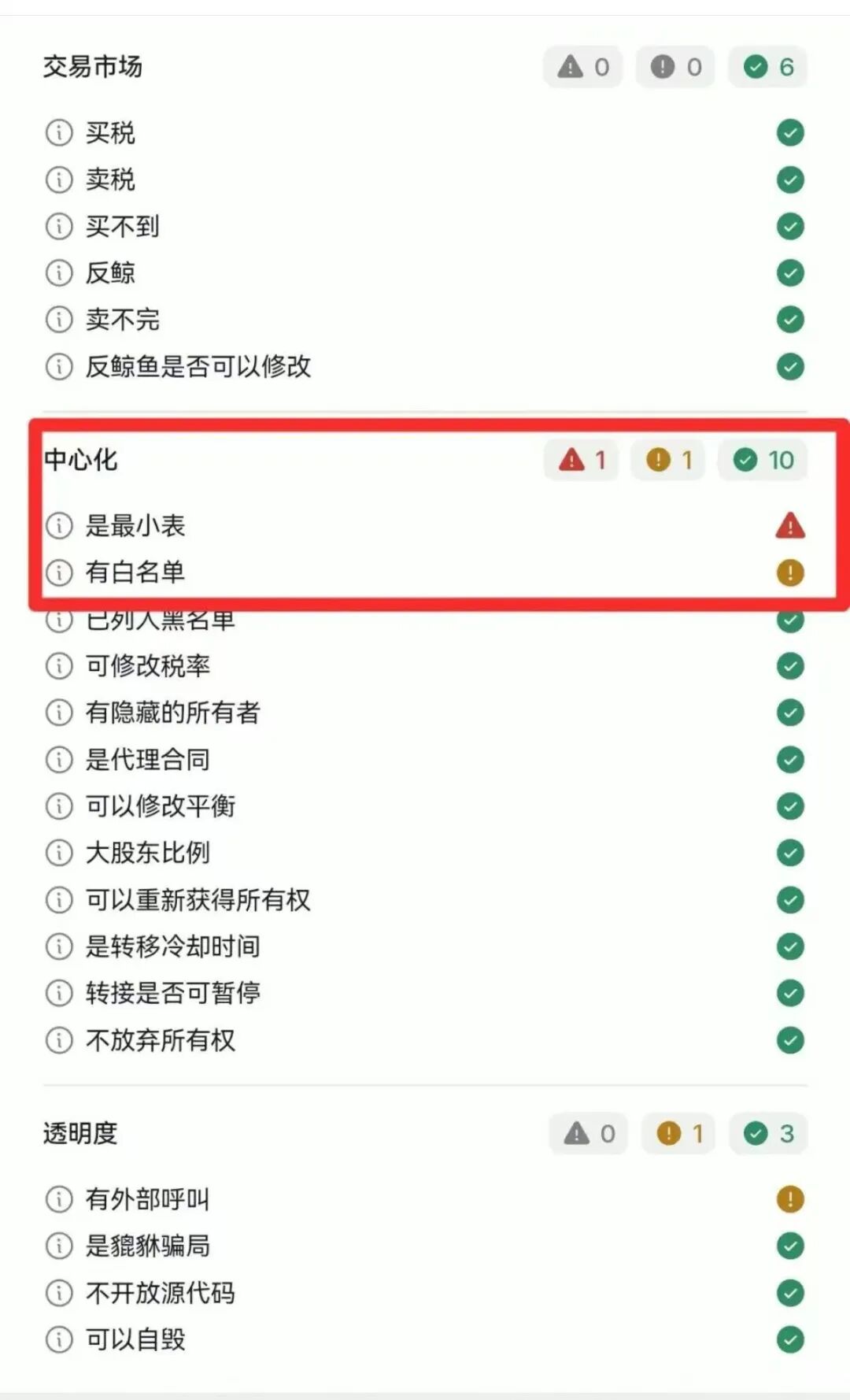Show details about 大股东比例
The height and width of the screenshot is (1400, 850).
tap(59, 853)
